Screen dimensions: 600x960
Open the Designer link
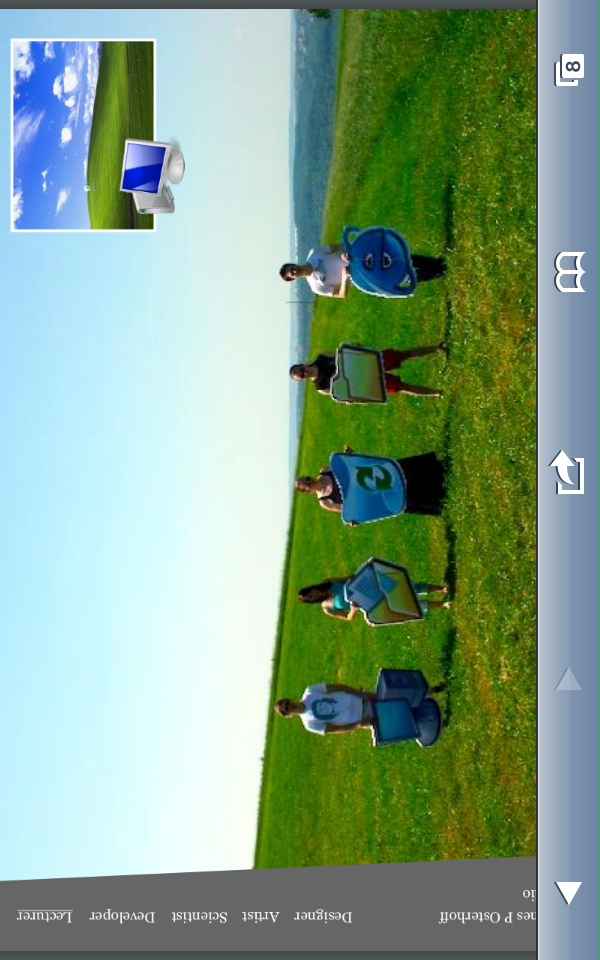tap(323, 917)
